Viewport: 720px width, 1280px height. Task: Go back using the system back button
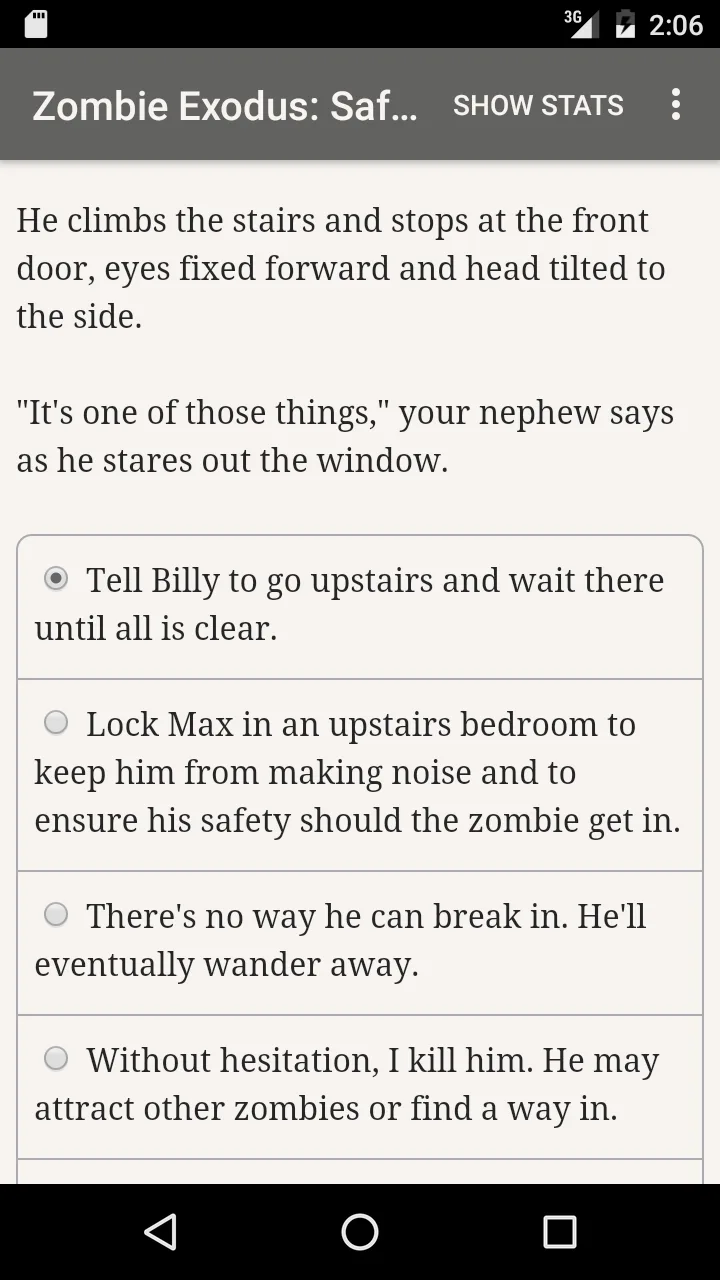[x=160, y=1232]
